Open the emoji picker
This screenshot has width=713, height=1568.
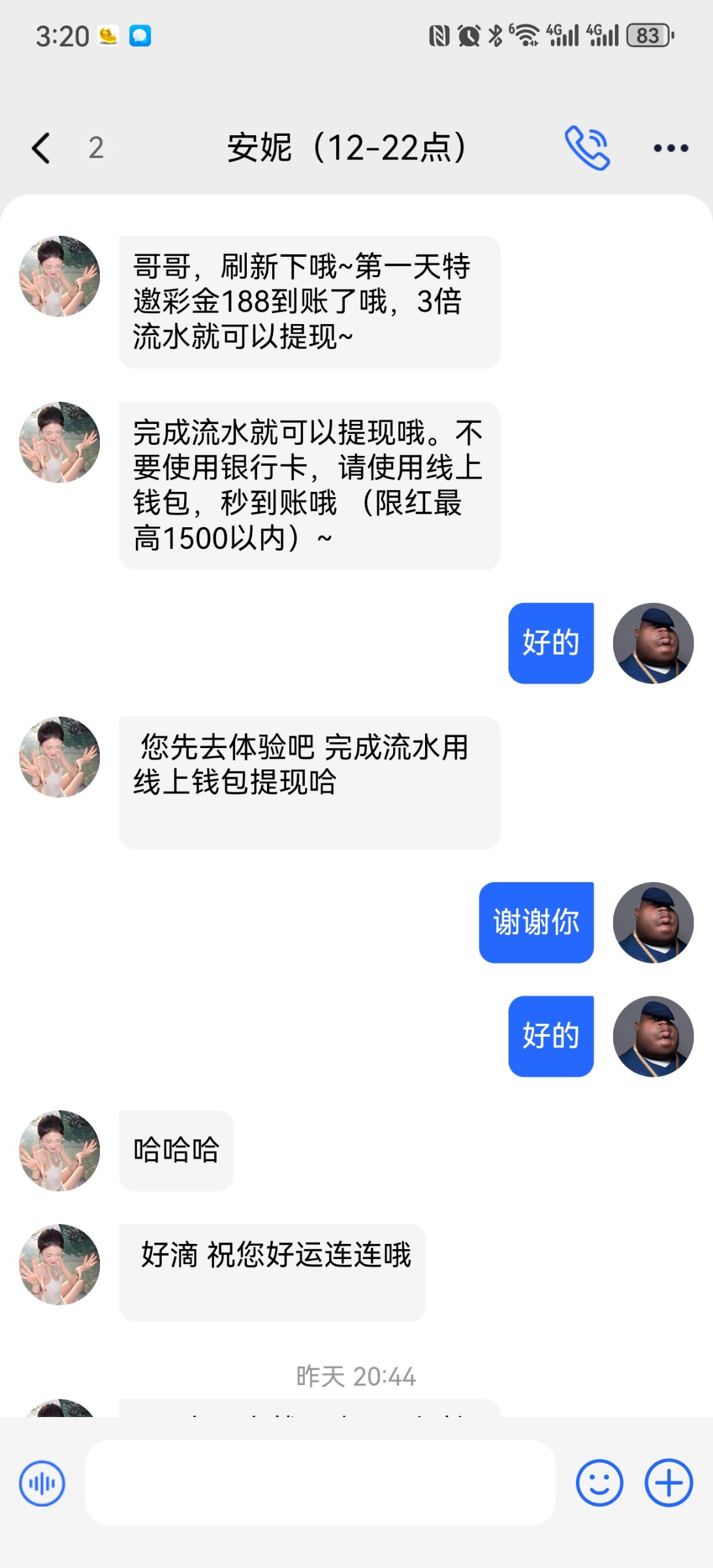(x=599, y=1482)
